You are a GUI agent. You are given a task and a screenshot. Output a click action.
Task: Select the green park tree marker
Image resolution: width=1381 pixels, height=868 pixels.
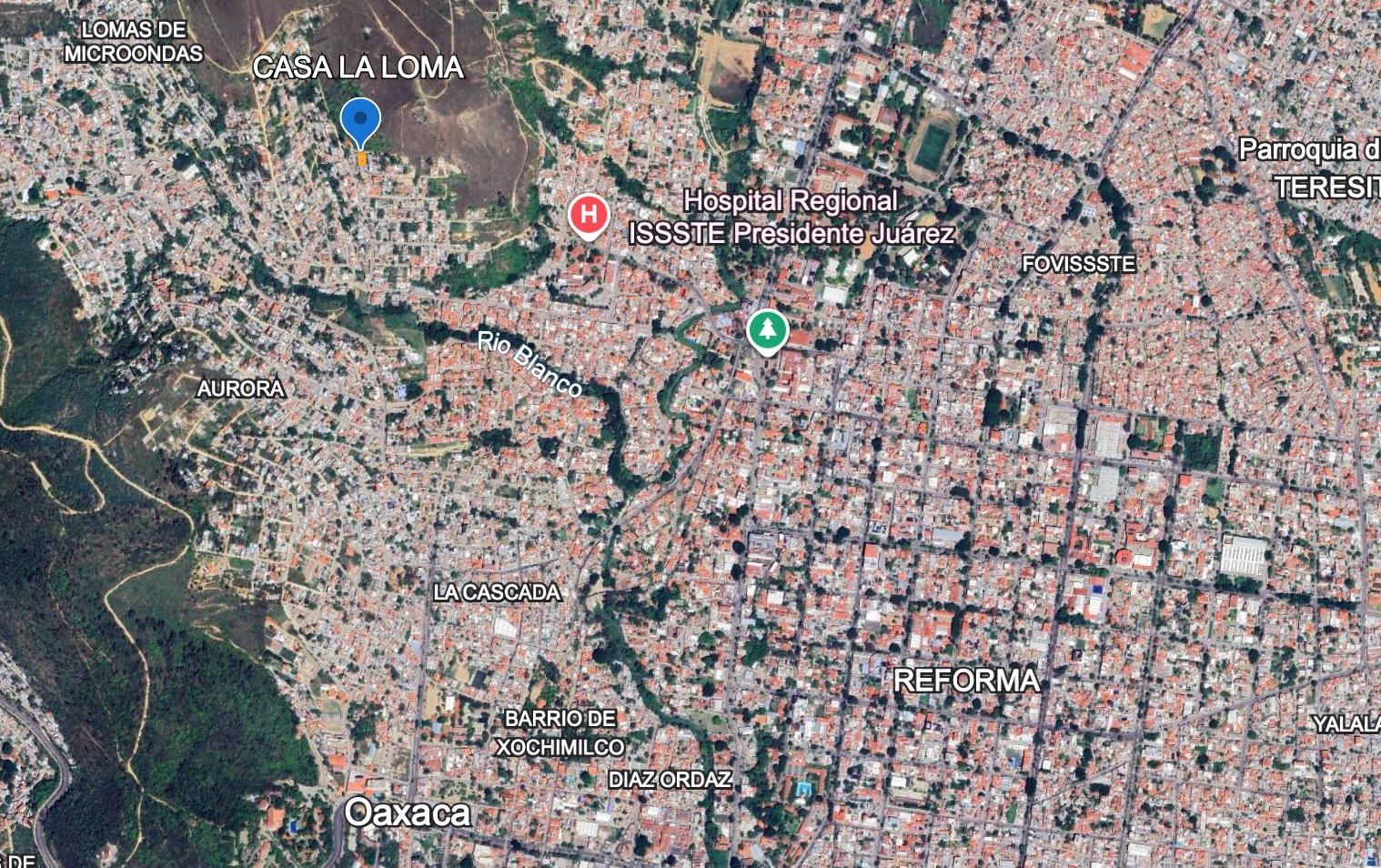tap(768, 329)
